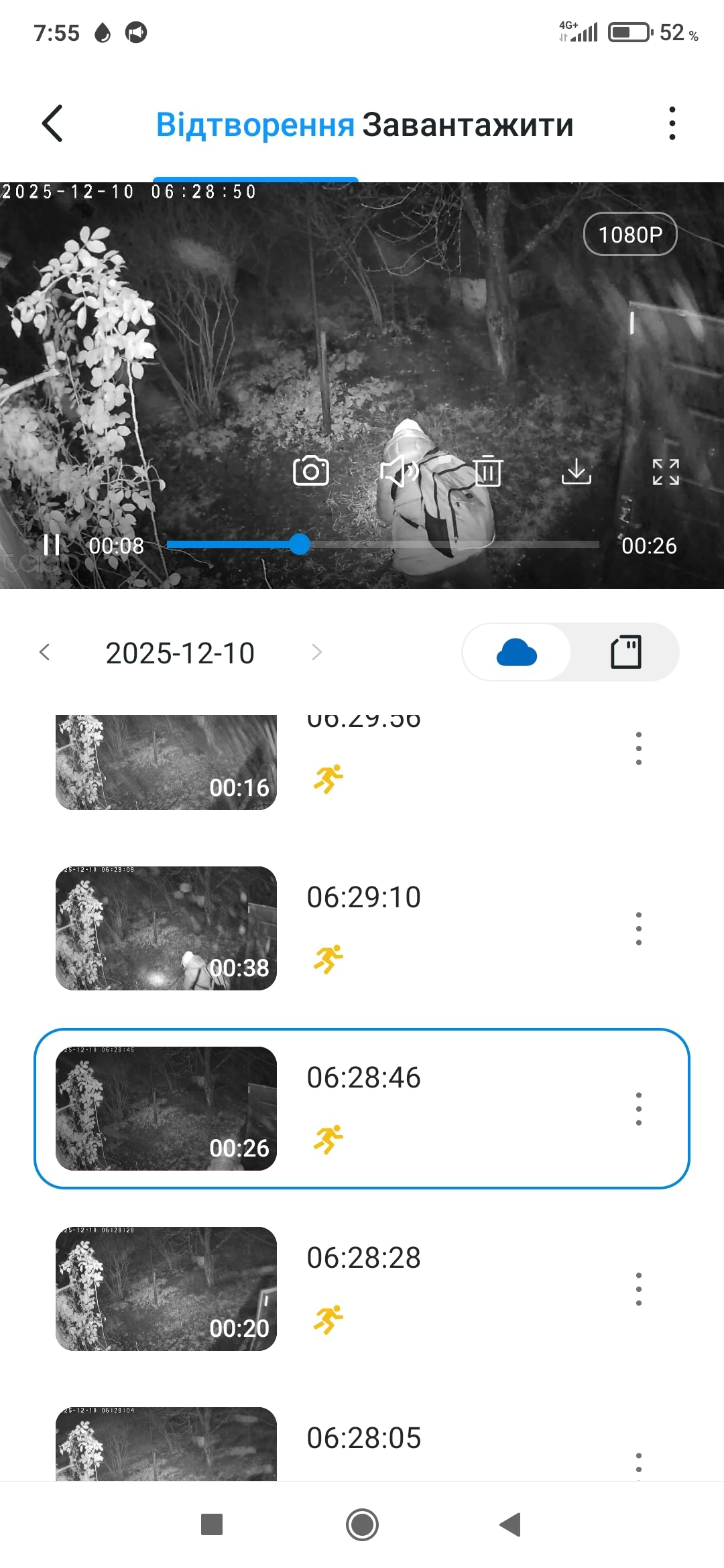The width and height of the screenshot is (724, 1568).
Task: Expand video to fullscreen
Action: [666, 472]
